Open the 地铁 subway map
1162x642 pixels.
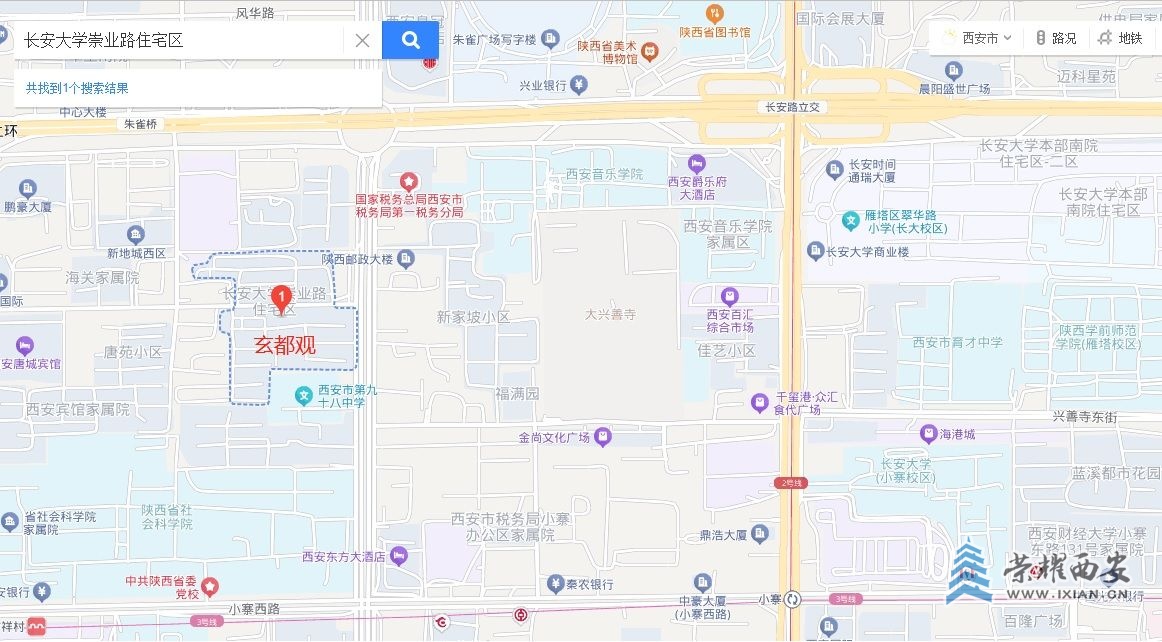(1120, 38)
